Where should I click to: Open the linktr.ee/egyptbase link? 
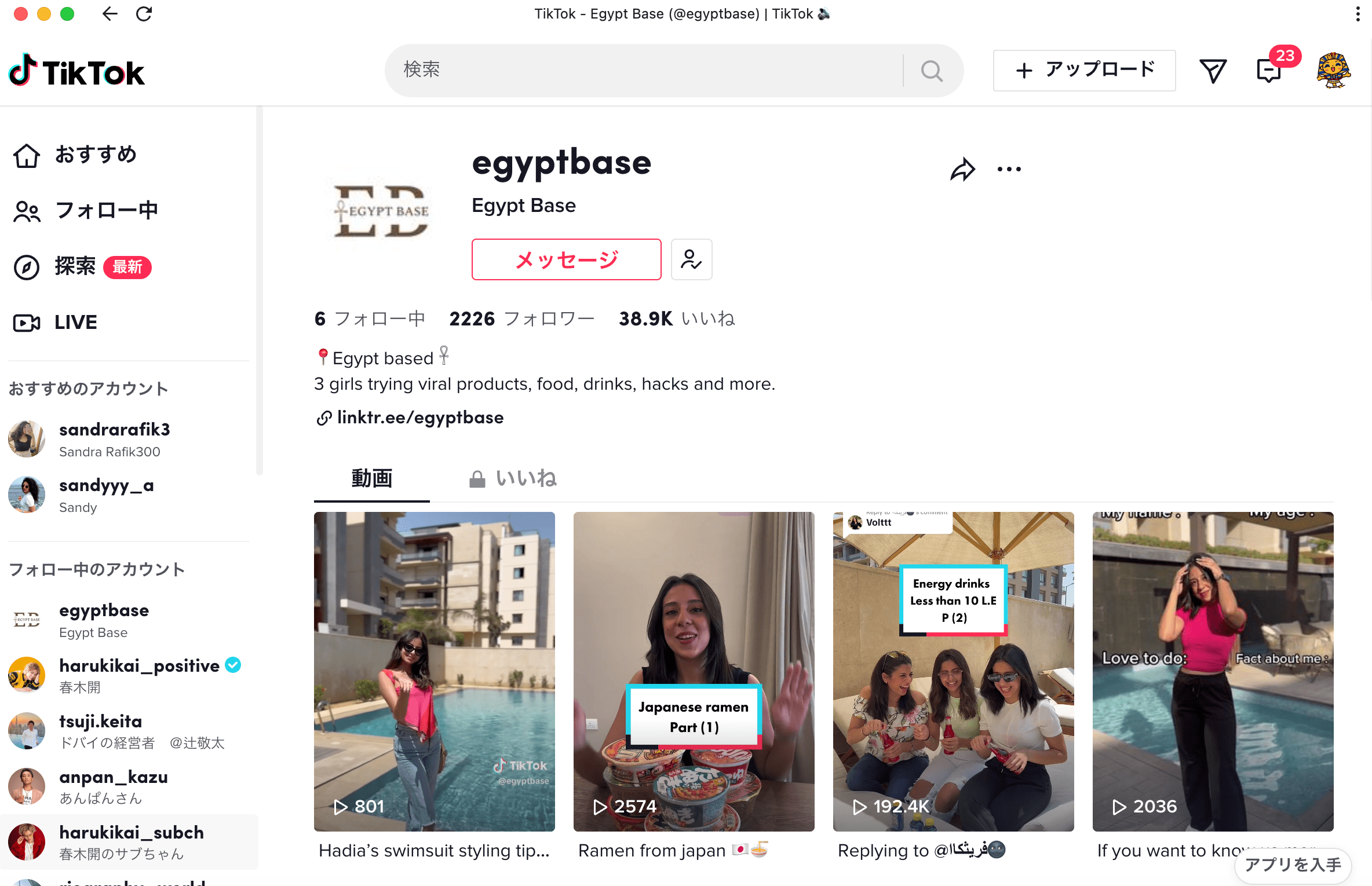(419, 418)
